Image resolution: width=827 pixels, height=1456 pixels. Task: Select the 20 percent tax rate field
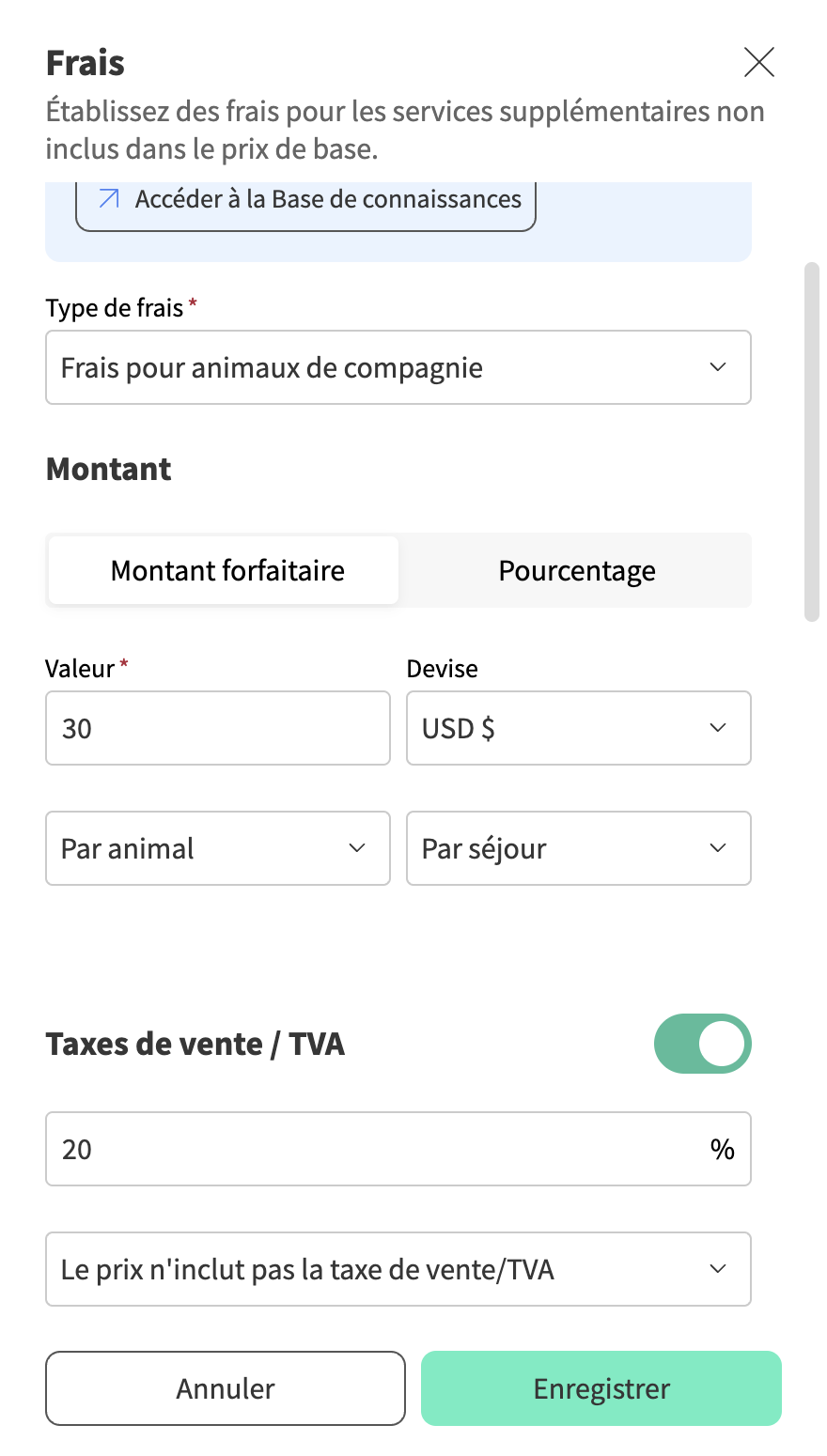(398, 1148)
